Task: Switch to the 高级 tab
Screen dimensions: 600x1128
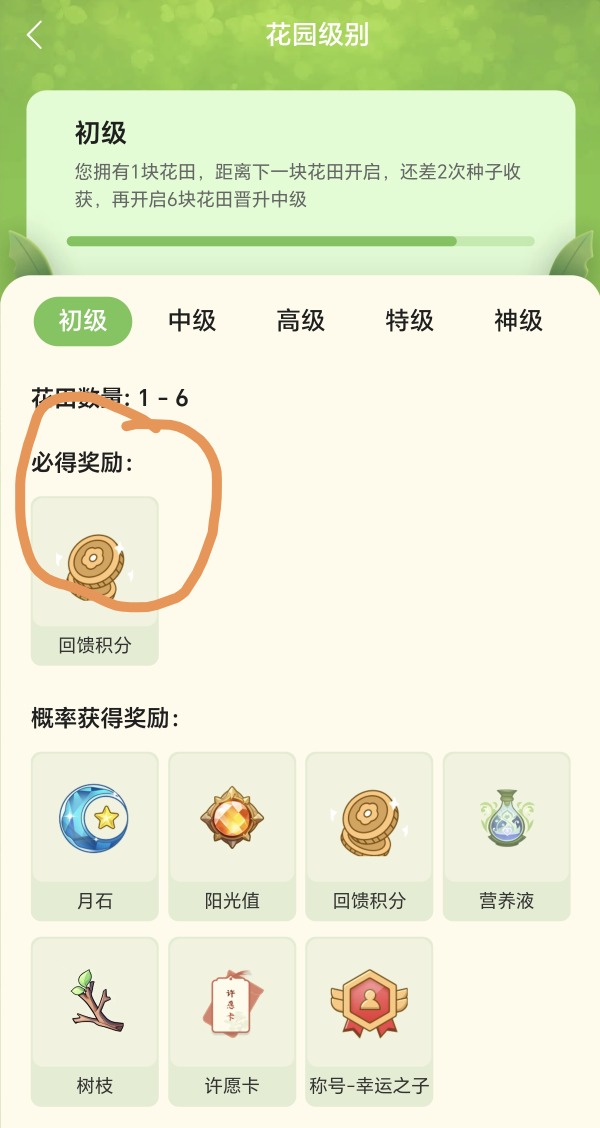Action: tap(301, 320)
